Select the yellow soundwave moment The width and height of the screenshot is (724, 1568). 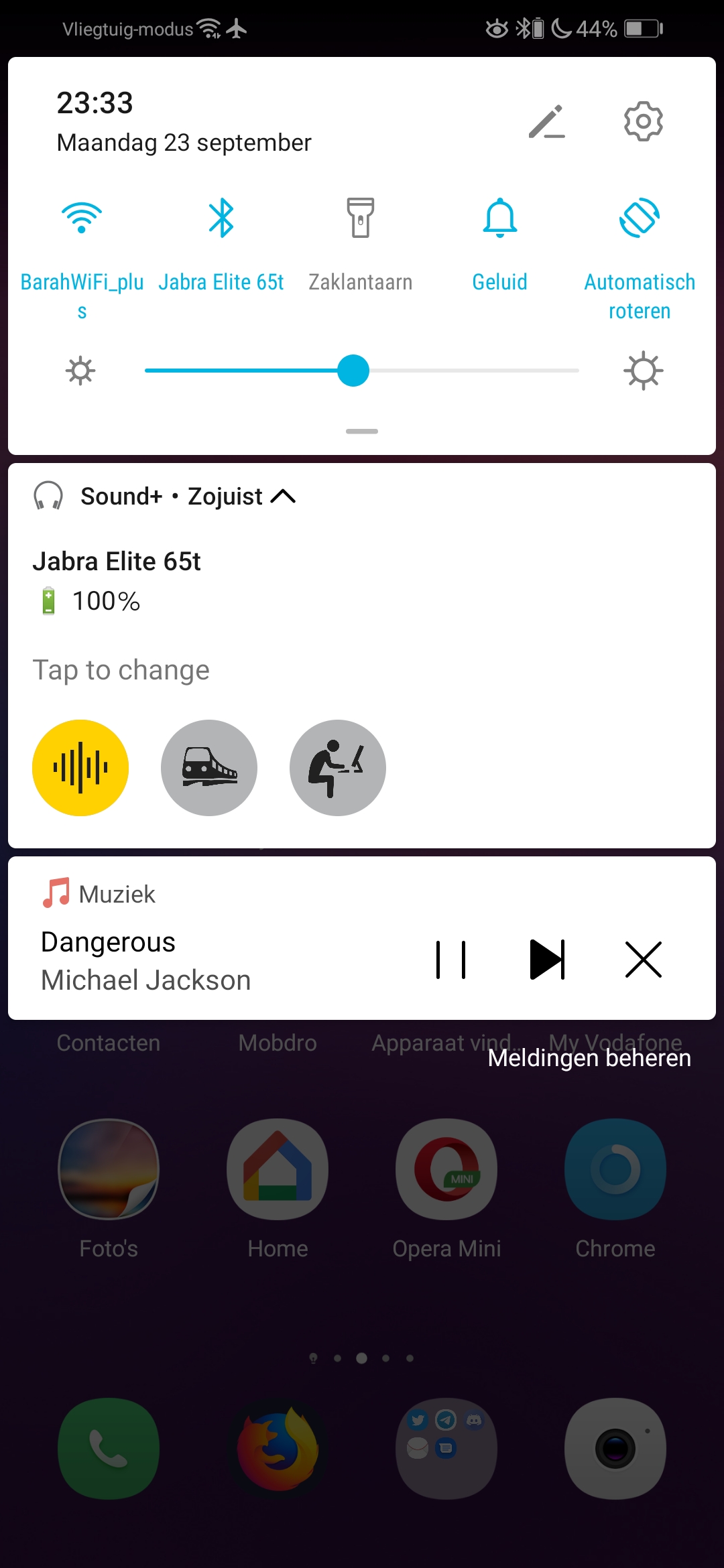80,768
